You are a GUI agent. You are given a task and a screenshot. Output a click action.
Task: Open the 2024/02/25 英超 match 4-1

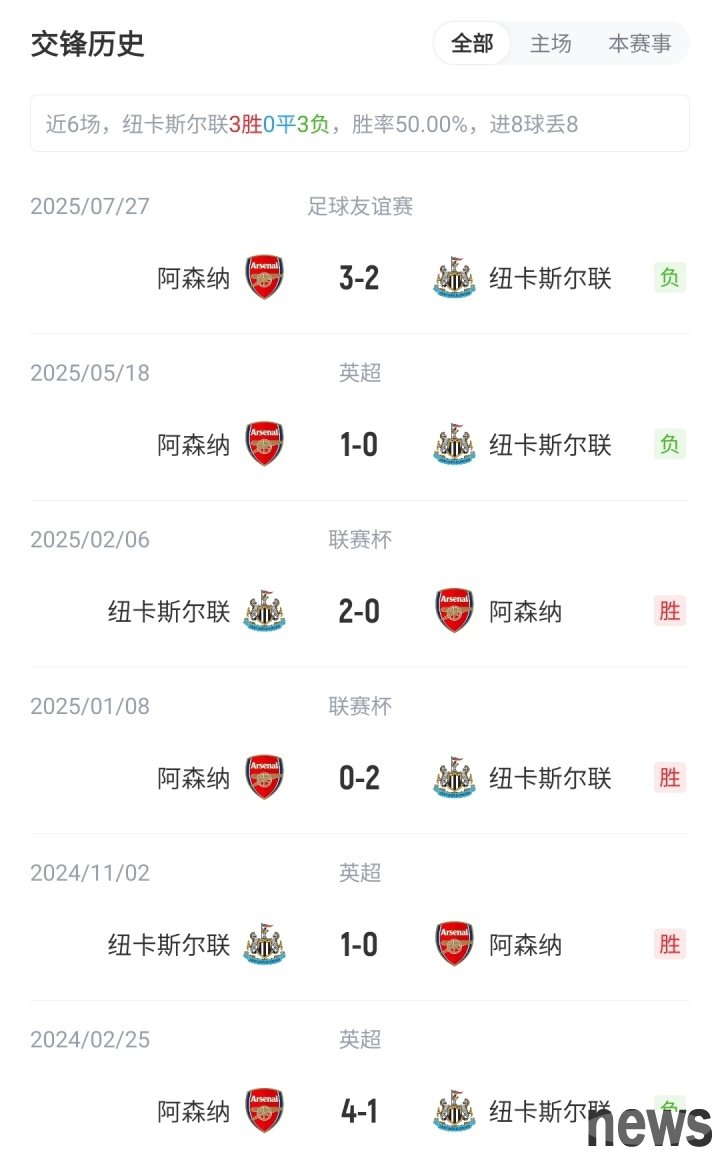point(359,1077)
